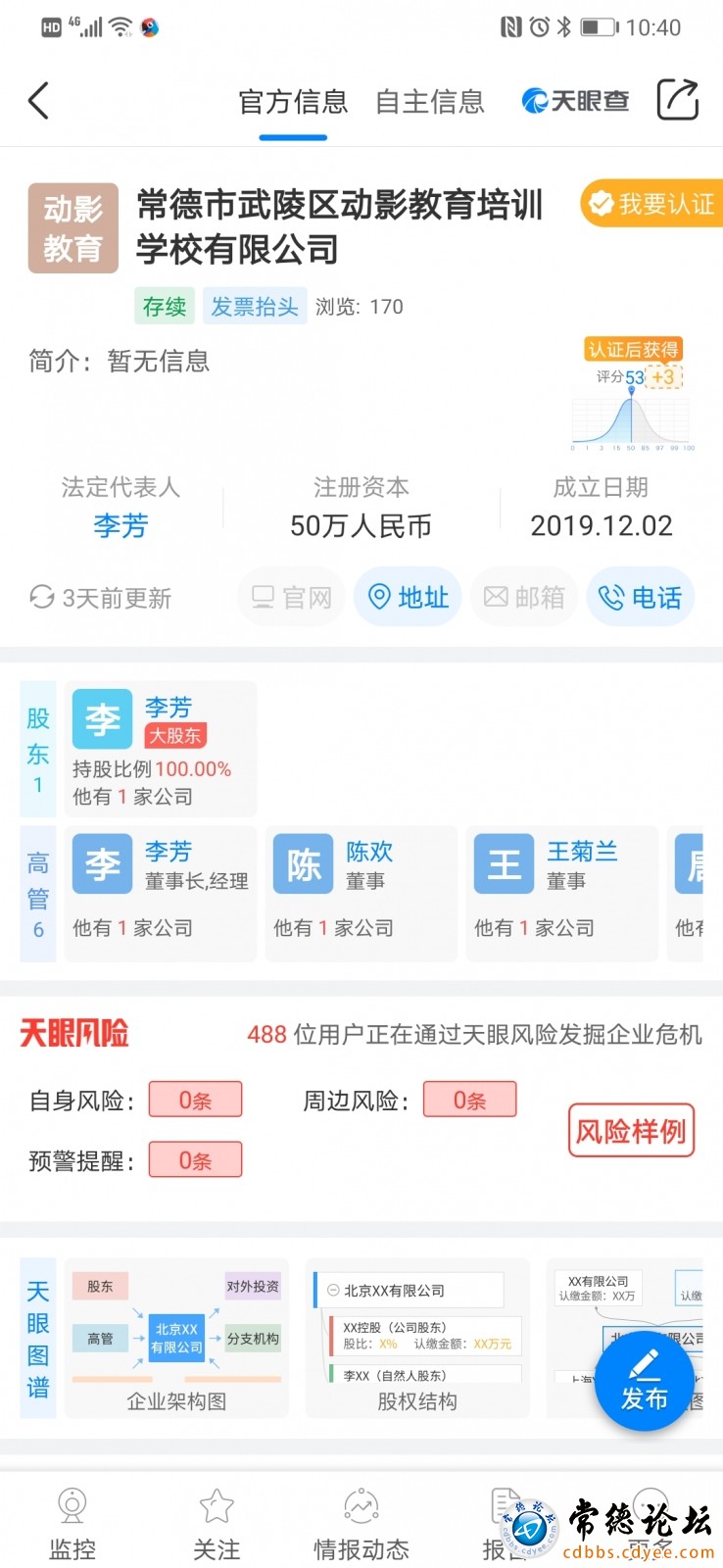Go back using the top-left arrow
This screenshot has width=723, height=1568.
[39, 101]
